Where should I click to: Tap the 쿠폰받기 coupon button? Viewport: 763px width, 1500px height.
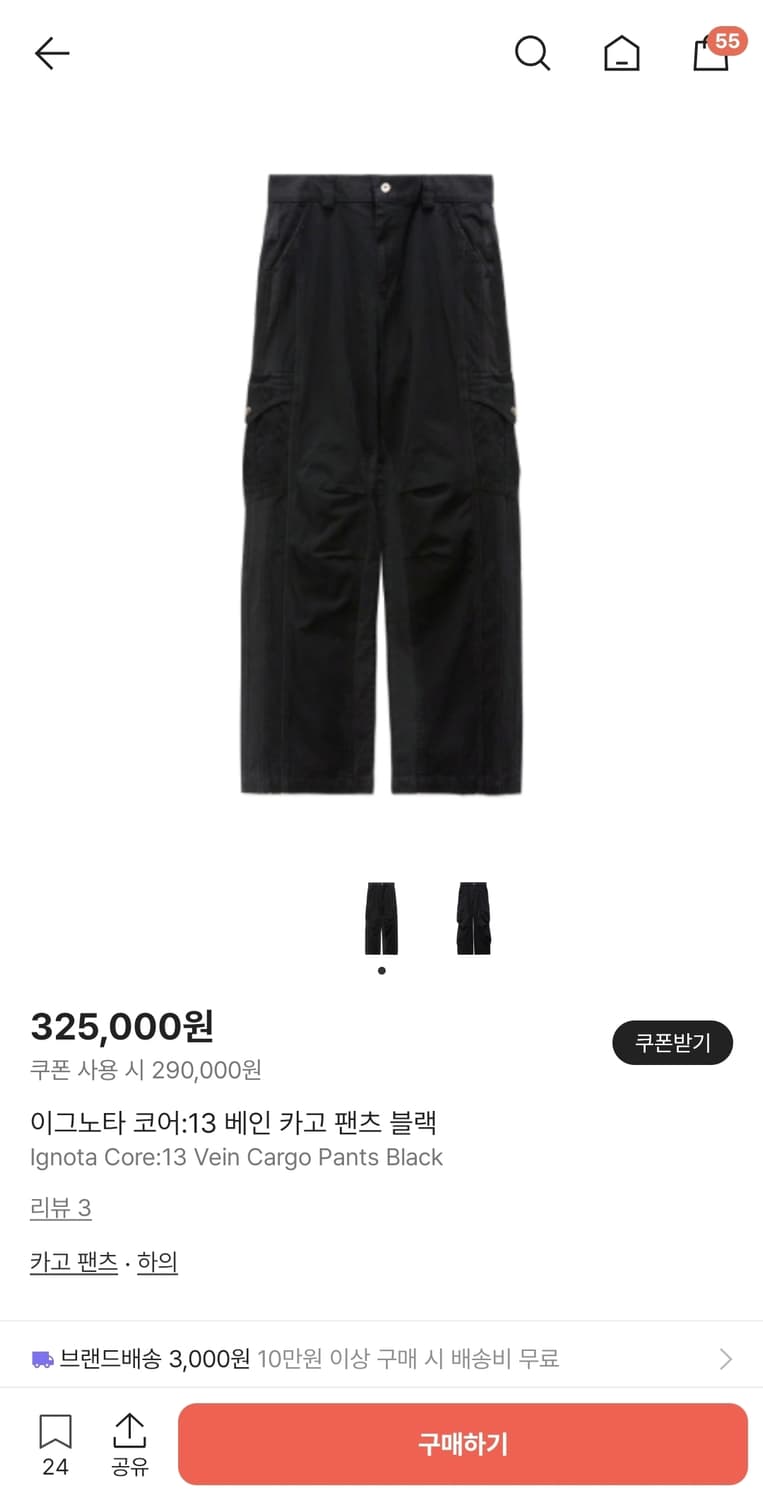coord(672,1042)
